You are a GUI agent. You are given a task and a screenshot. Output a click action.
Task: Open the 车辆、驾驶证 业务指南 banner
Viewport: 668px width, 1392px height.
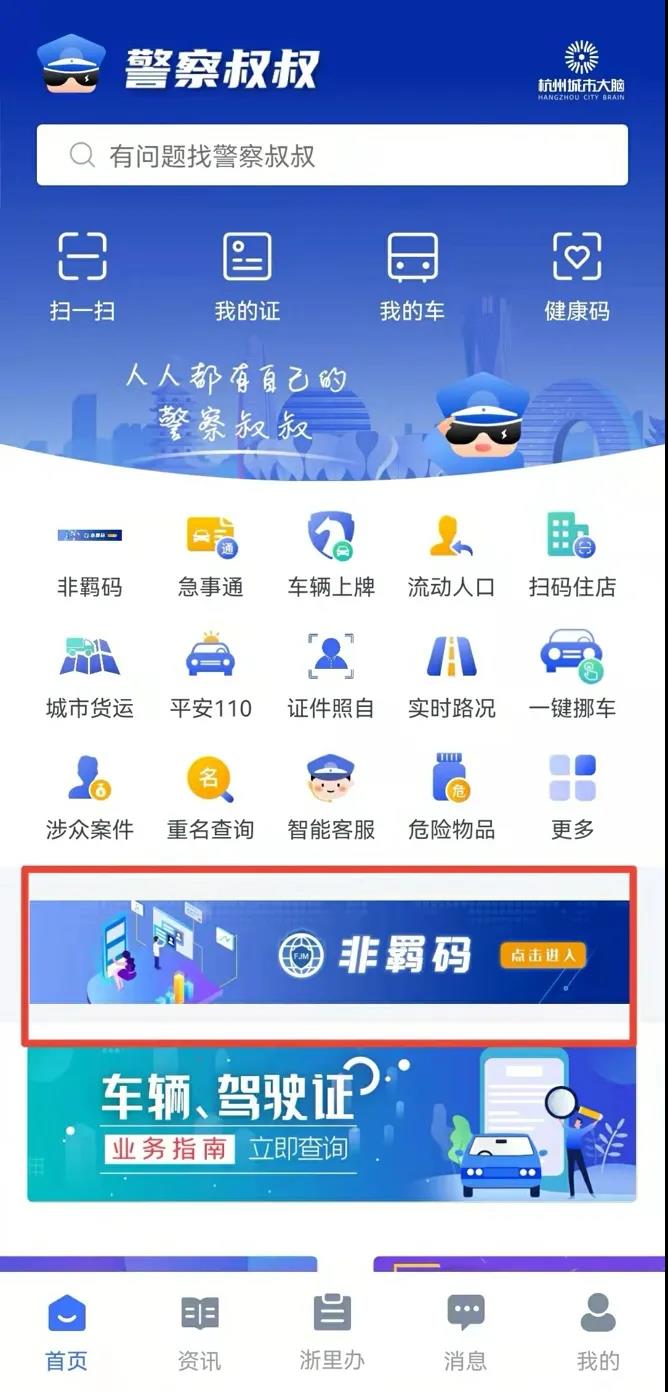pyautogui.click(x=332, y=1123)
